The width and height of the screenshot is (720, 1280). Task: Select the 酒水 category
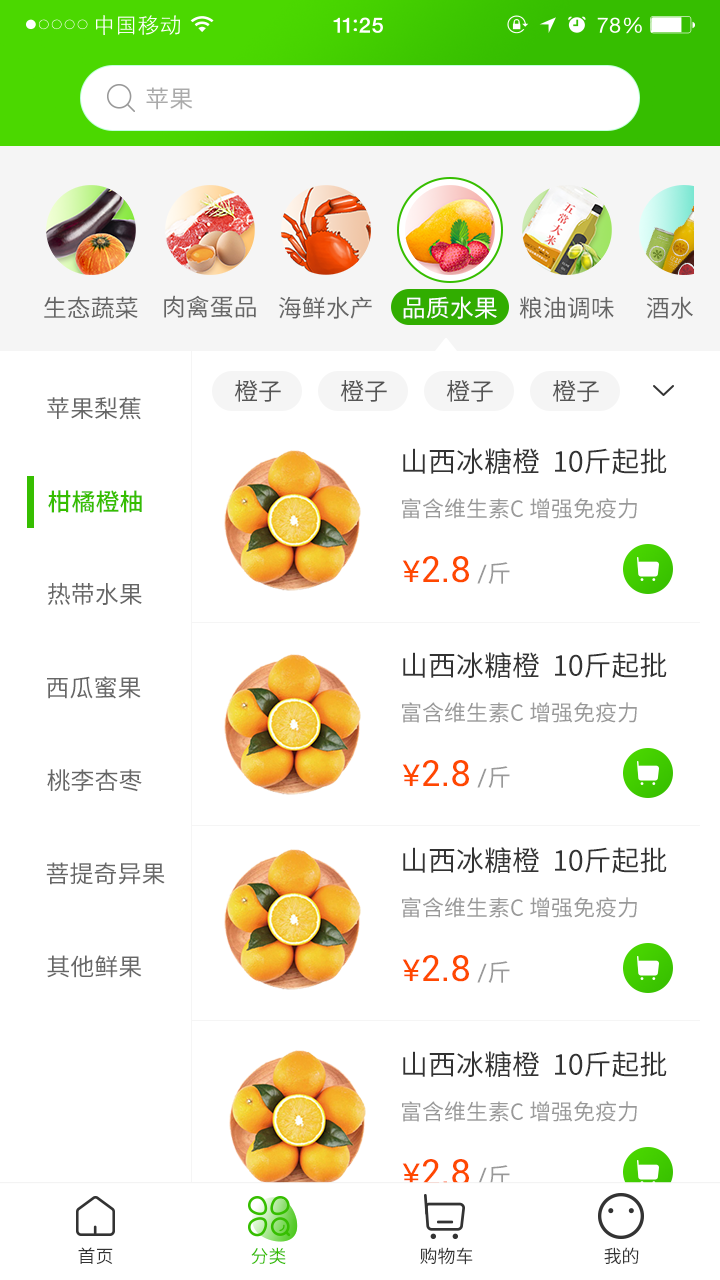pos(669,250)
